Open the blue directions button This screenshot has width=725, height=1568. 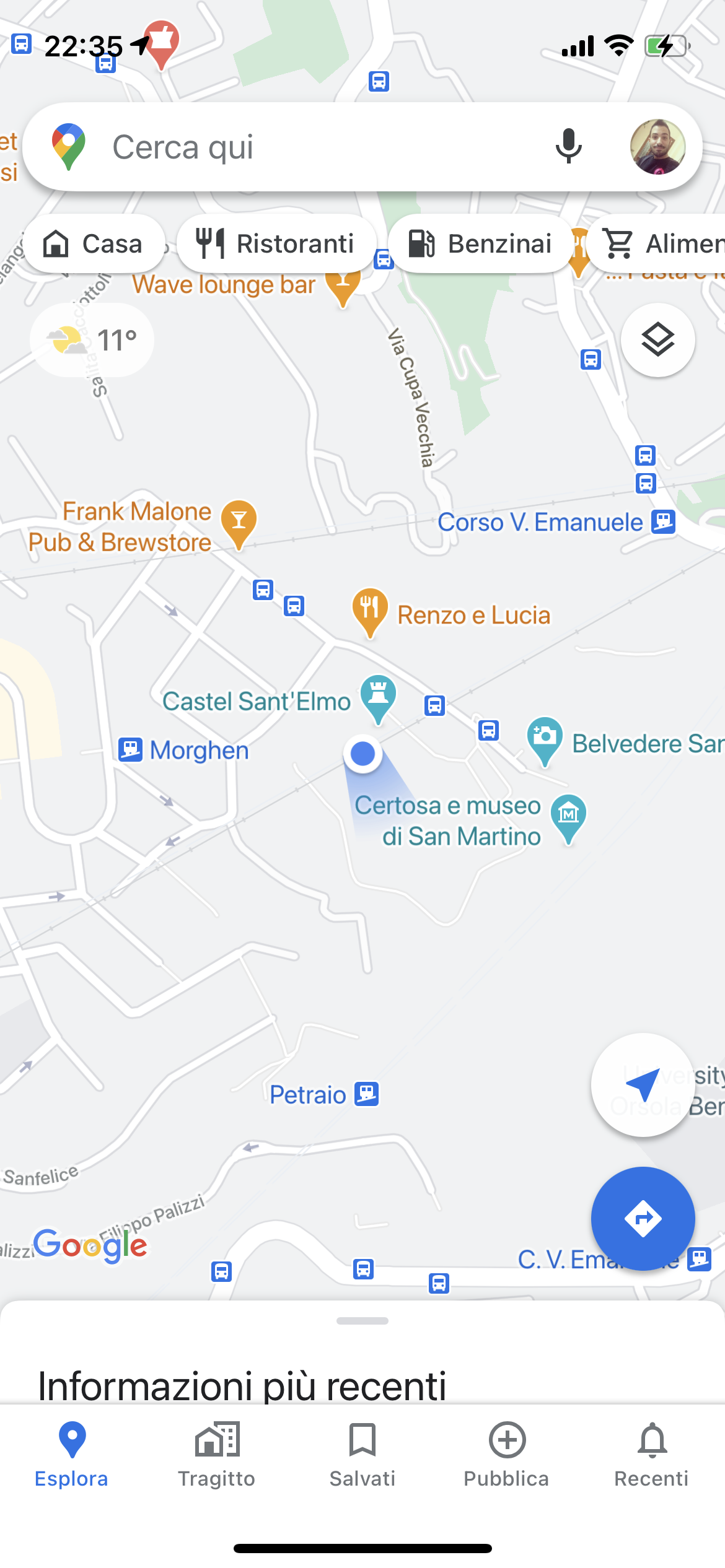pyautogui.click(x=643, y=1218)
